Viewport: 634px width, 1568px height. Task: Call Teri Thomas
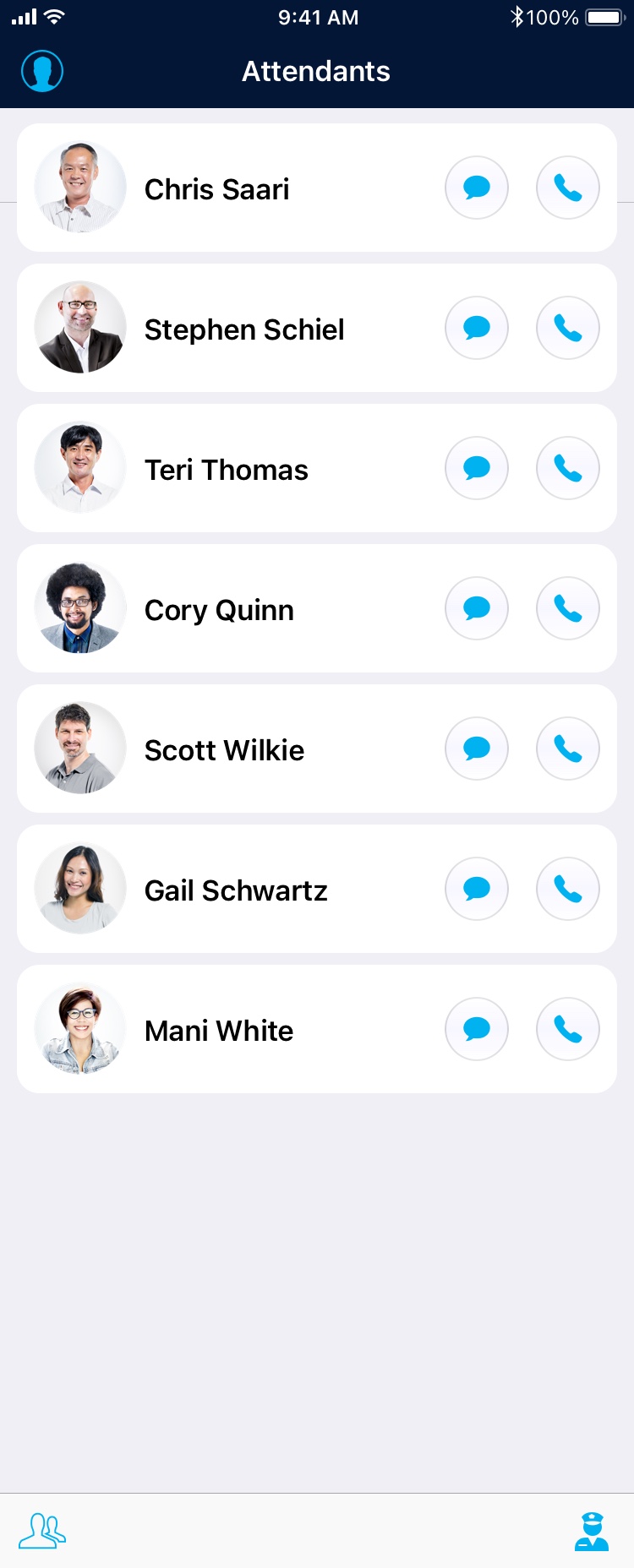568,468
